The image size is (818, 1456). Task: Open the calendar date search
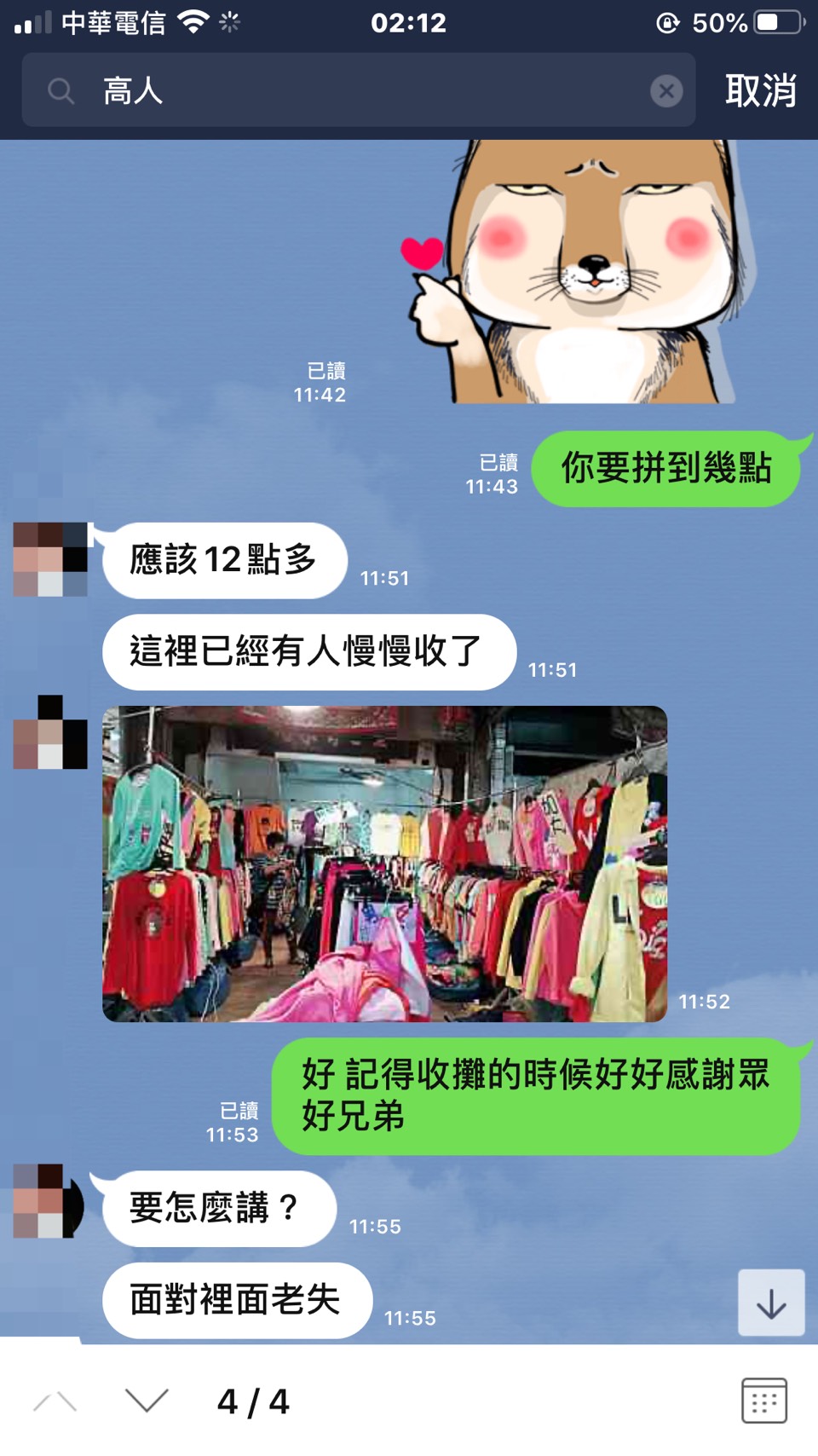pos(763,1401)
